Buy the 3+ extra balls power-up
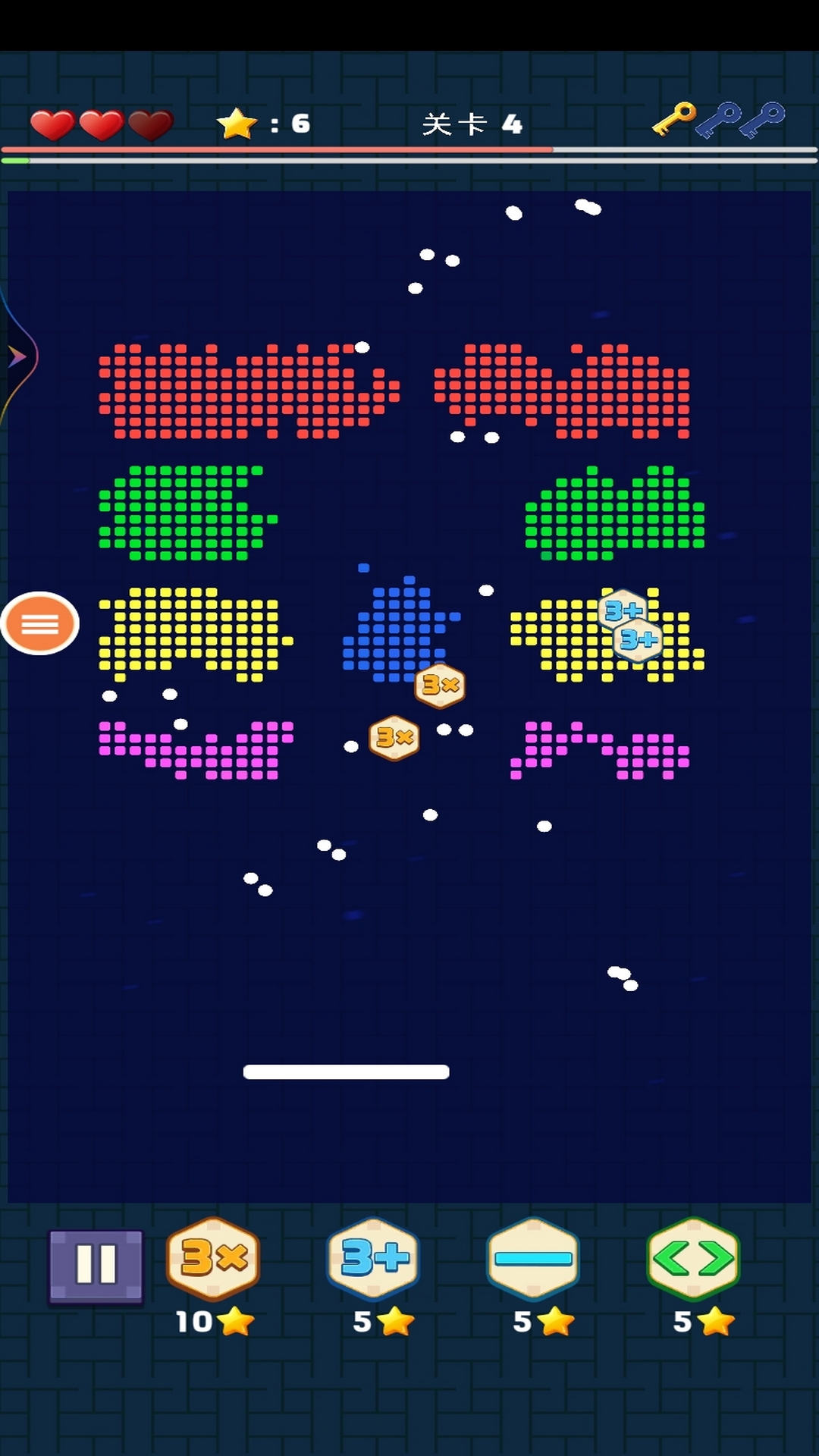Viewport: 819px width, 1456px height. click(373, 1259)
